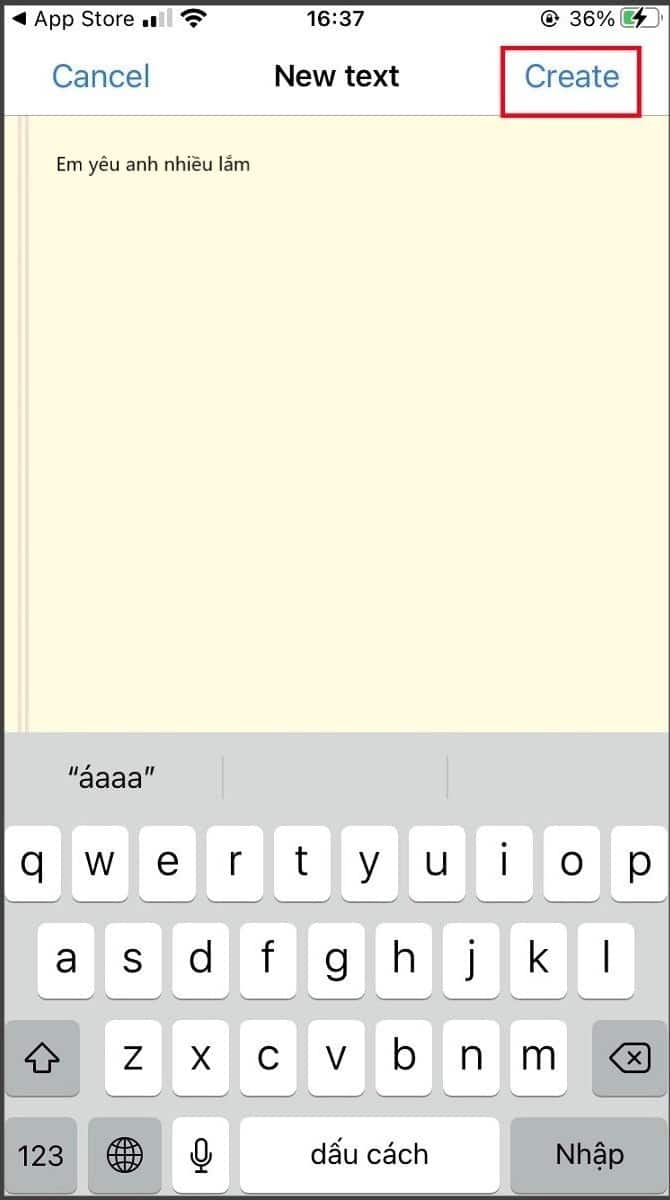Toggle the shift key on the keyboard

(x=41, y=1057)
